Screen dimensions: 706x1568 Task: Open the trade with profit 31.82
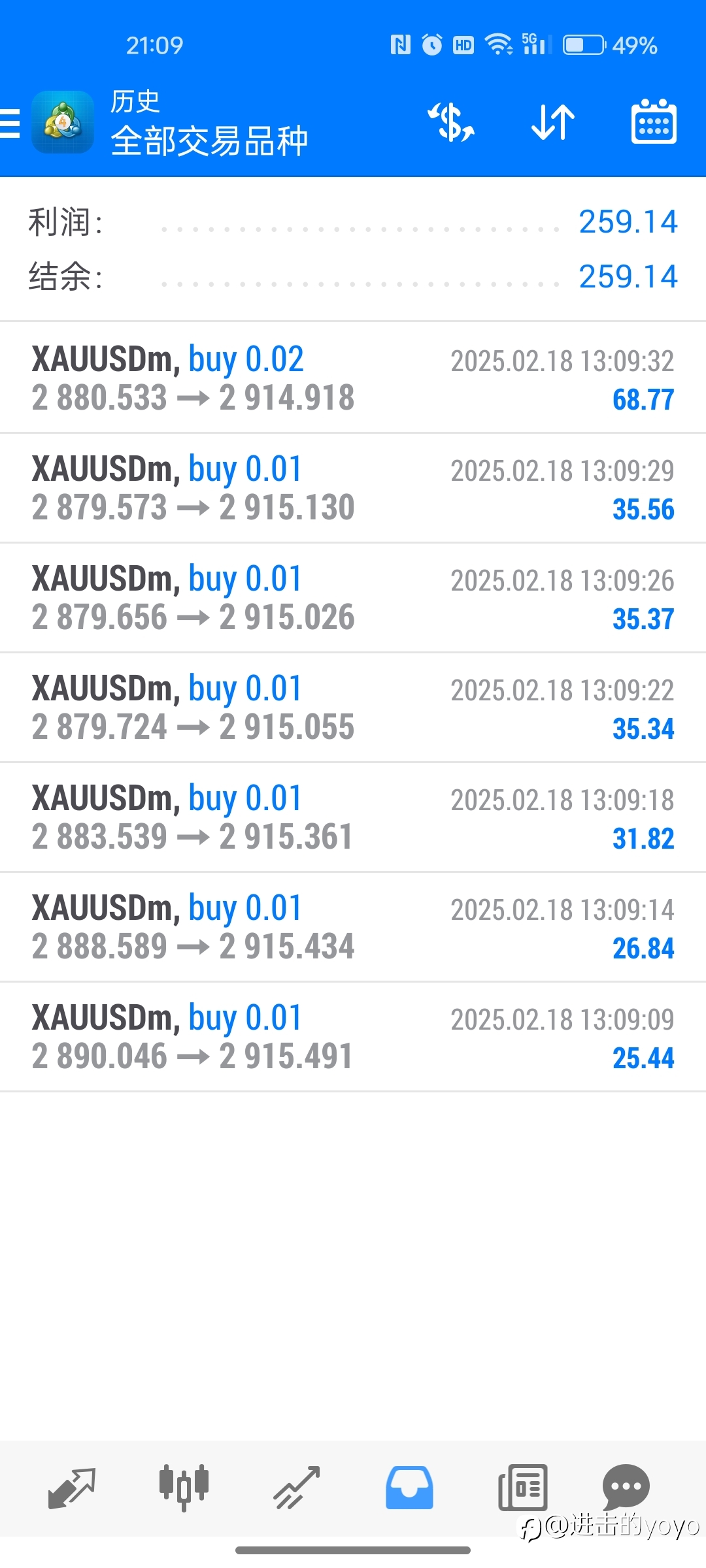click(x=353, y=817)
